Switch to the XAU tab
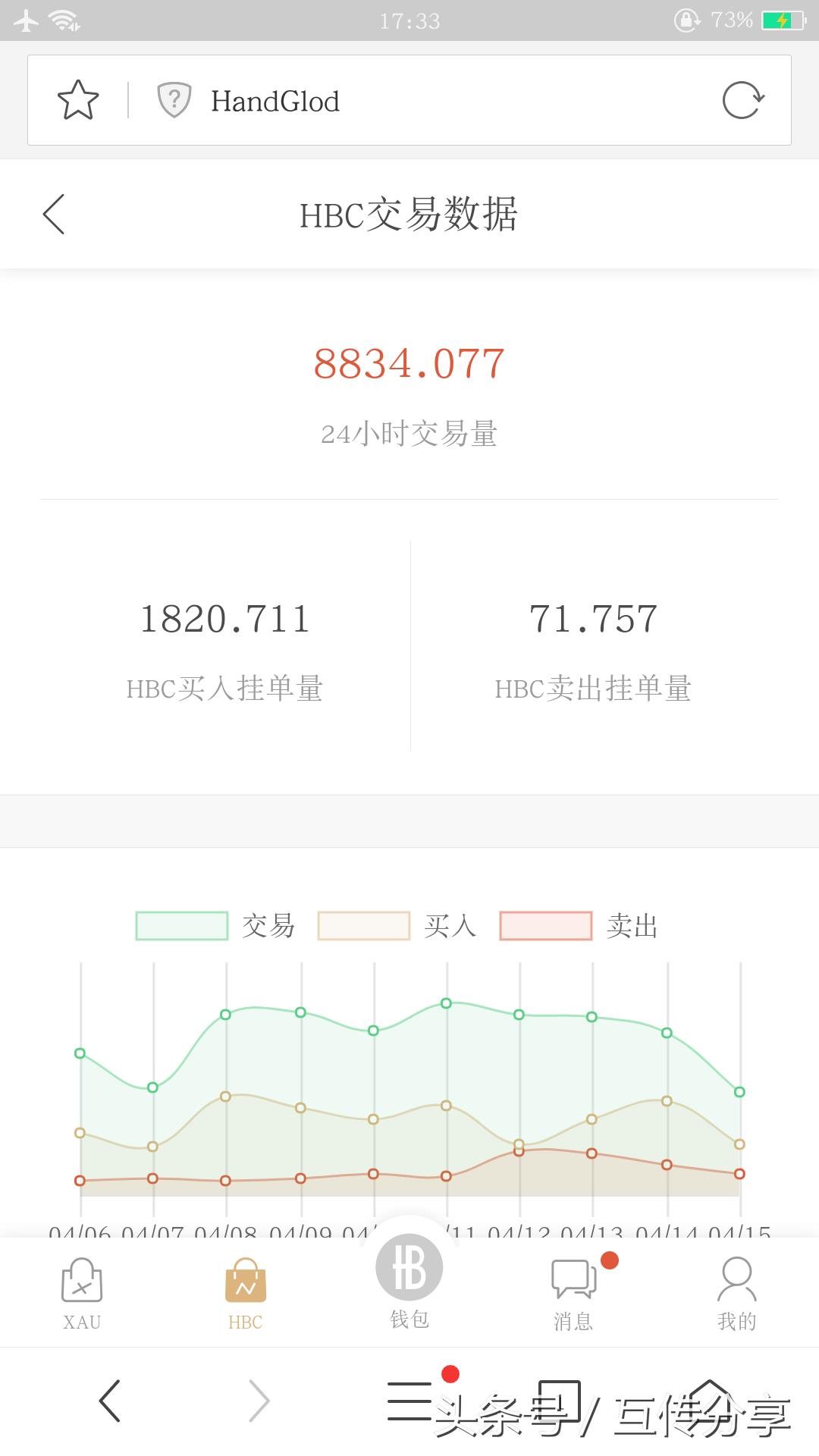Viewport: 819px width, 1456px height. (82, 1294)
